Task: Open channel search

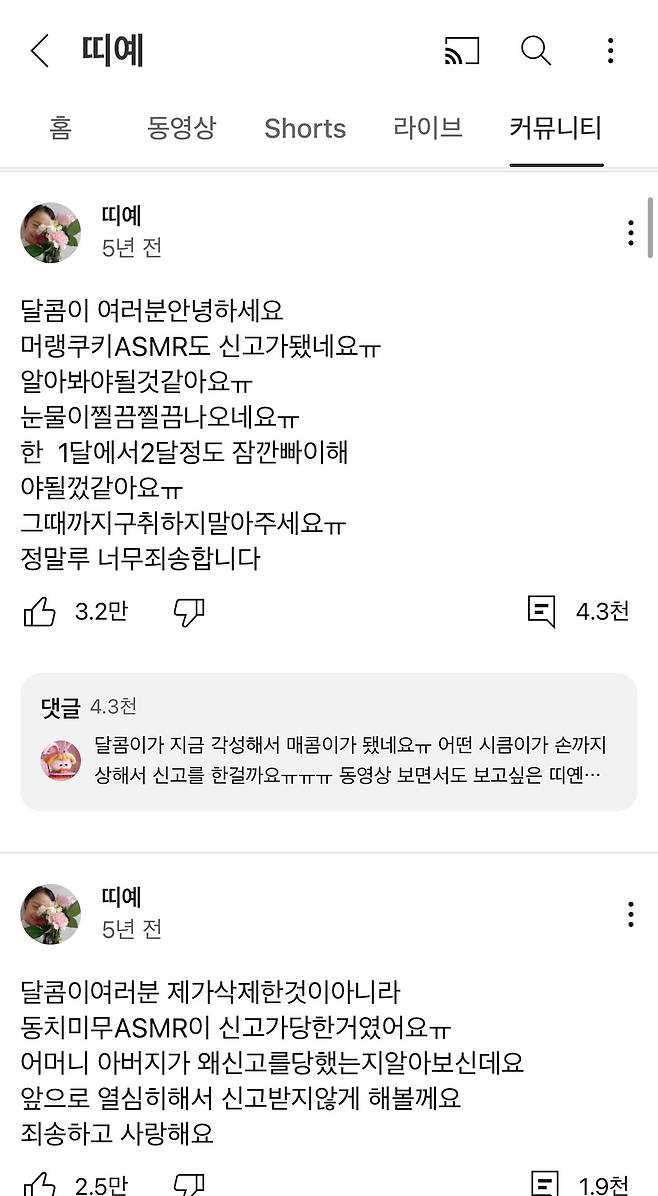Action: (536, 51)
